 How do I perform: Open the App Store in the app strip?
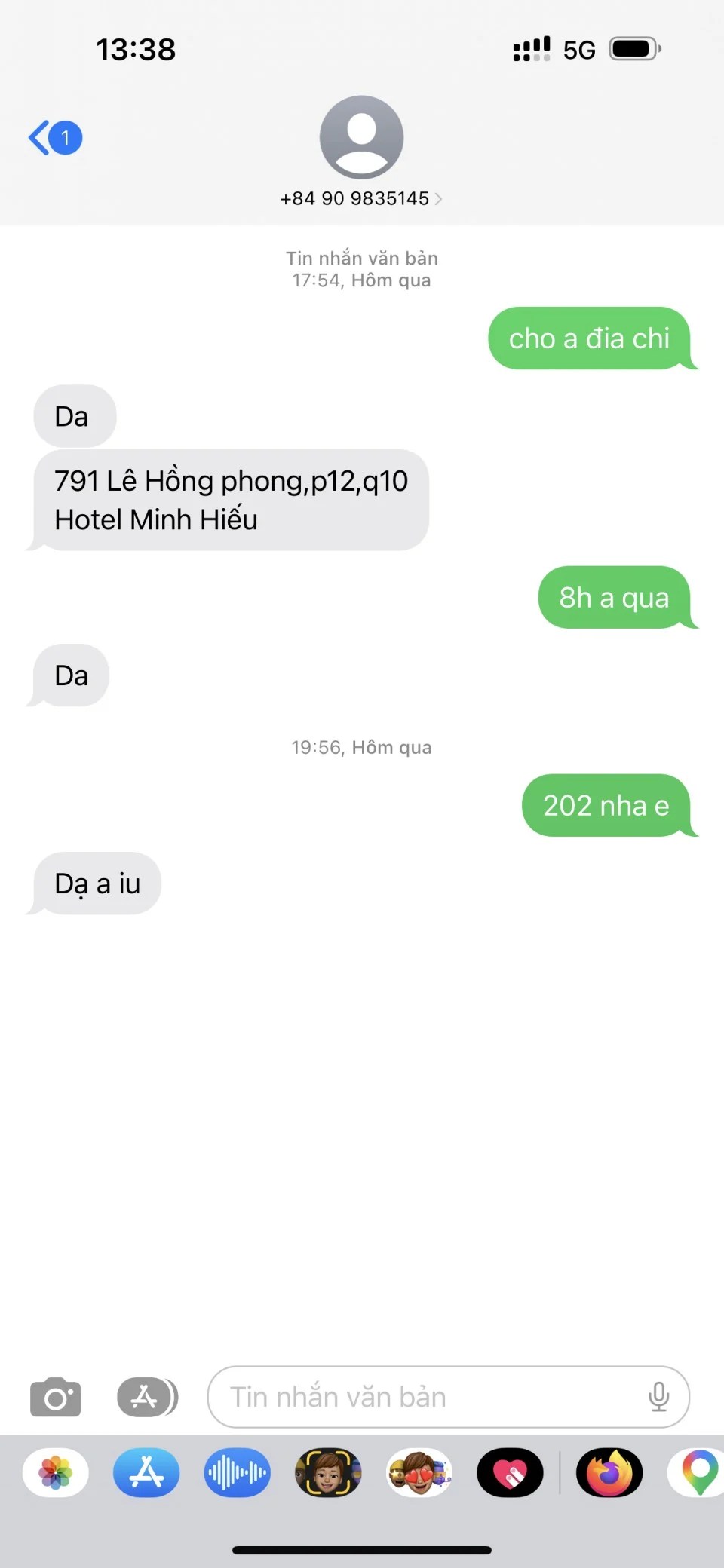coord(146,1472)
